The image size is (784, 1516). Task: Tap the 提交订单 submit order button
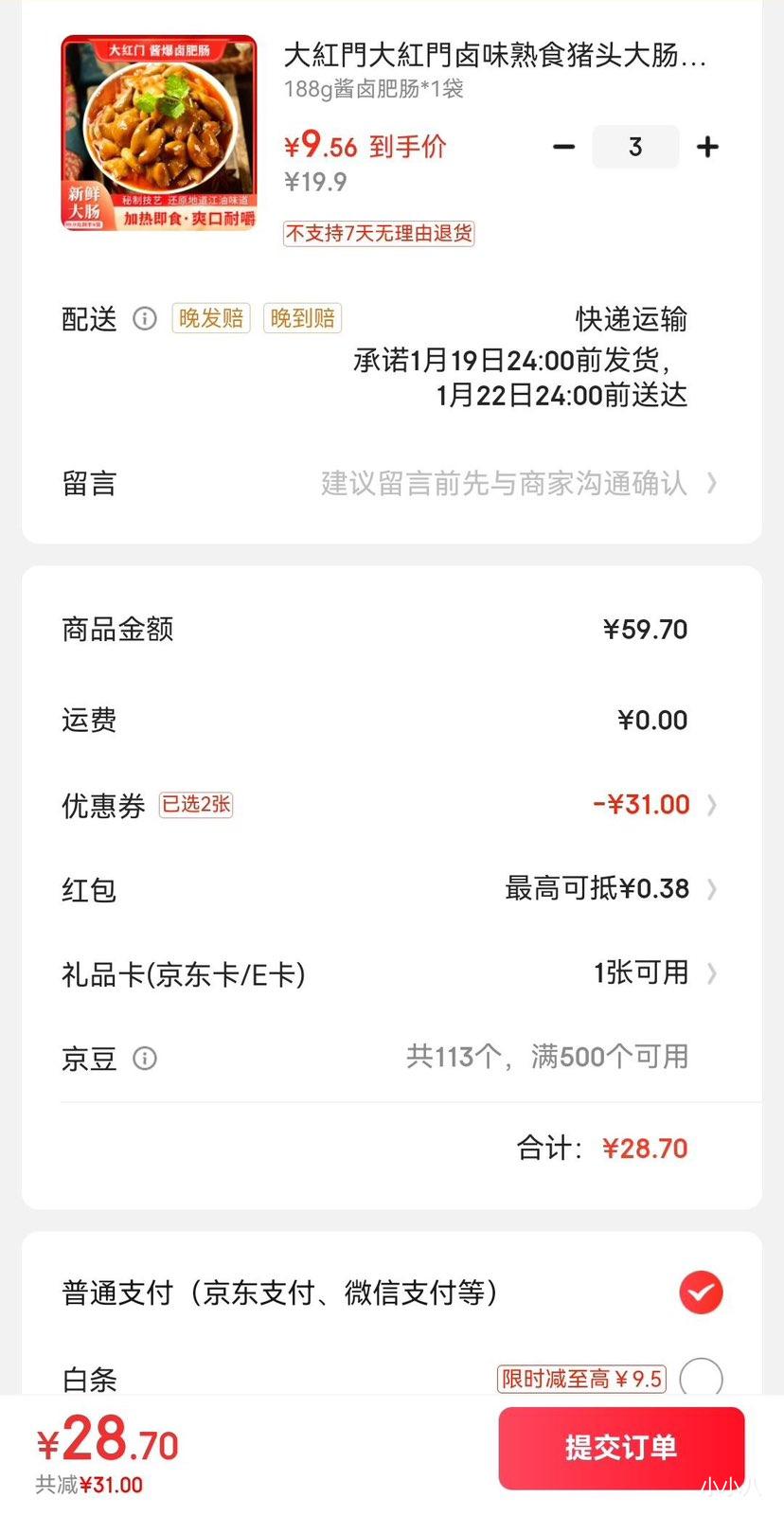pos(621,1447)
